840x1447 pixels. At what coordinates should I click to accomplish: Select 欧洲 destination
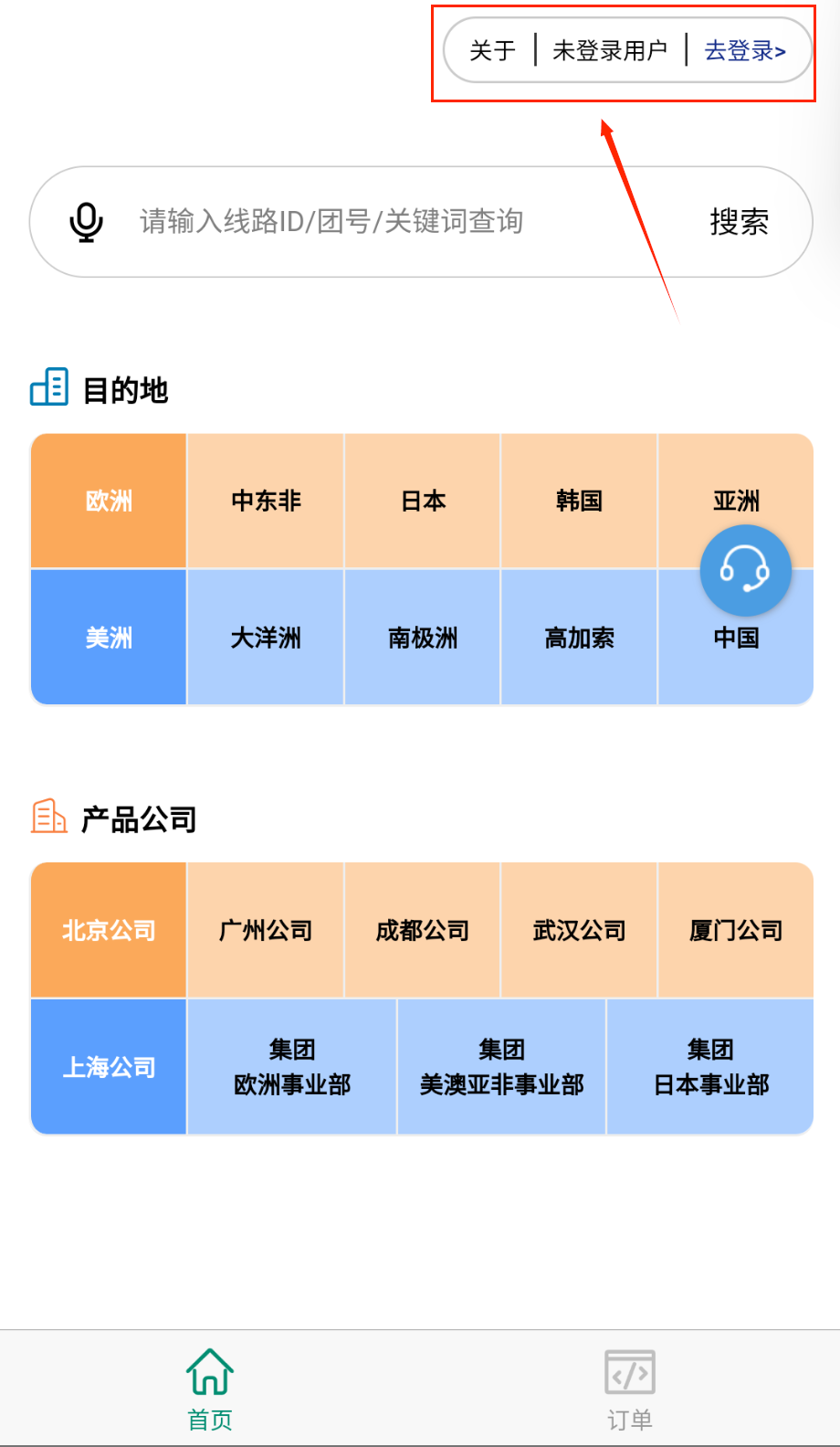coord(109,501)
